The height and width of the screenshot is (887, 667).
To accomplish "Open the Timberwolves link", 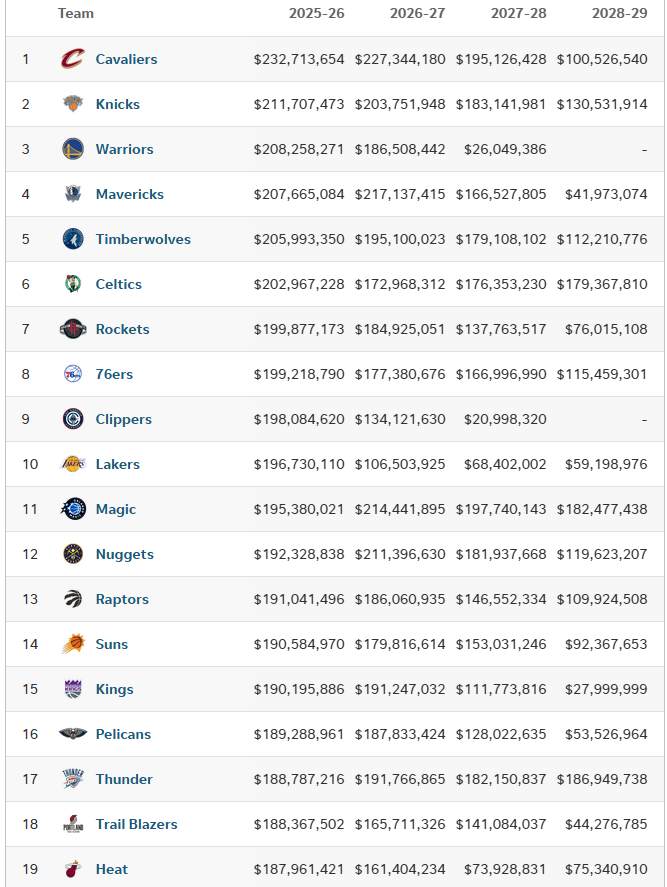I will [143, 239].
